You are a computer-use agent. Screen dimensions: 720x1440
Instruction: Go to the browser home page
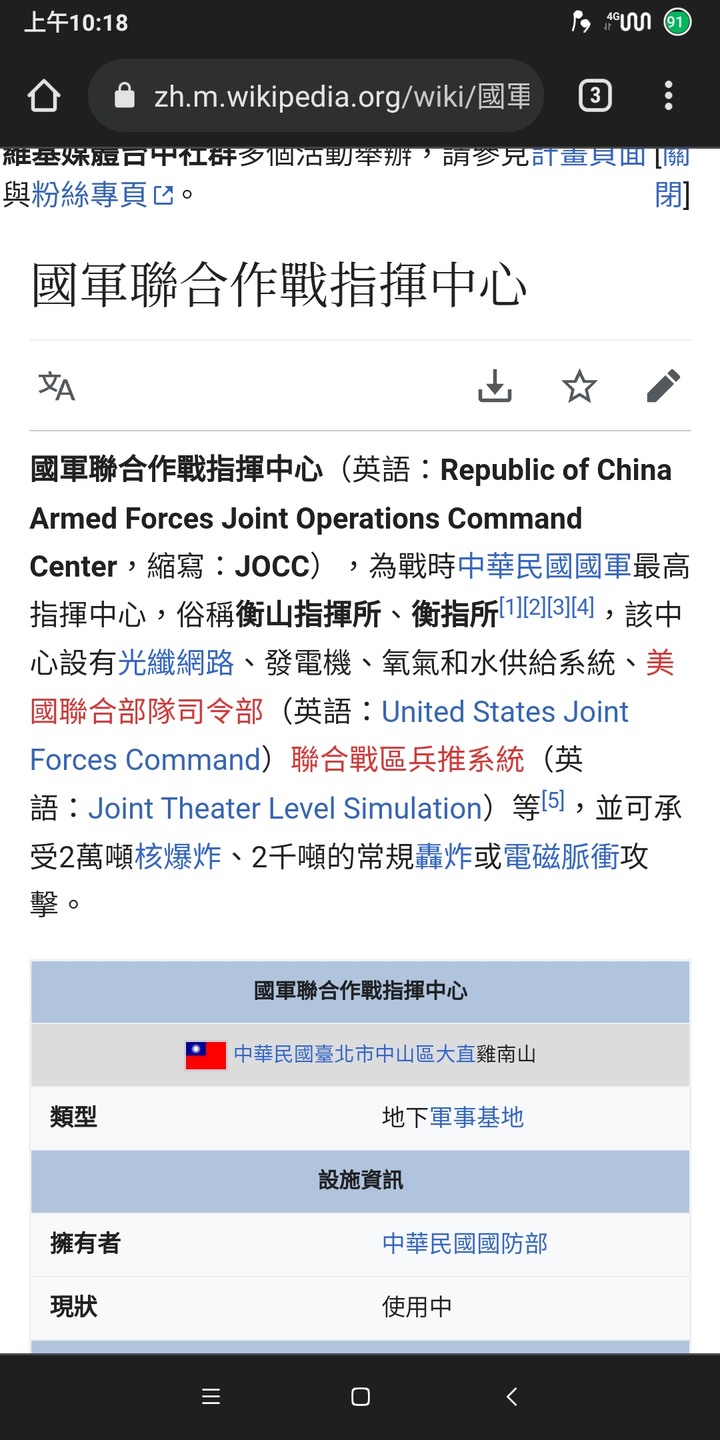pyautogui.click(x=44, y=96)
